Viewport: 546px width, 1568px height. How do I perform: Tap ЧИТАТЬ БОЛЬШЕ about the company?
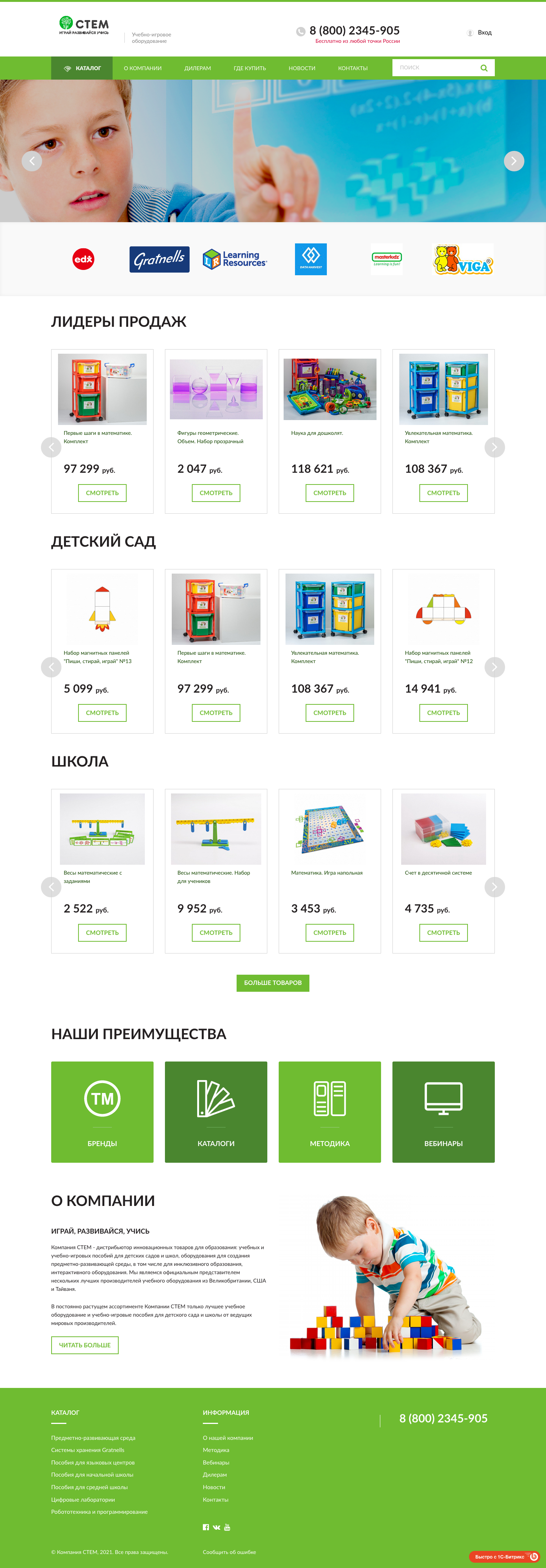(x=85, y=1345)
